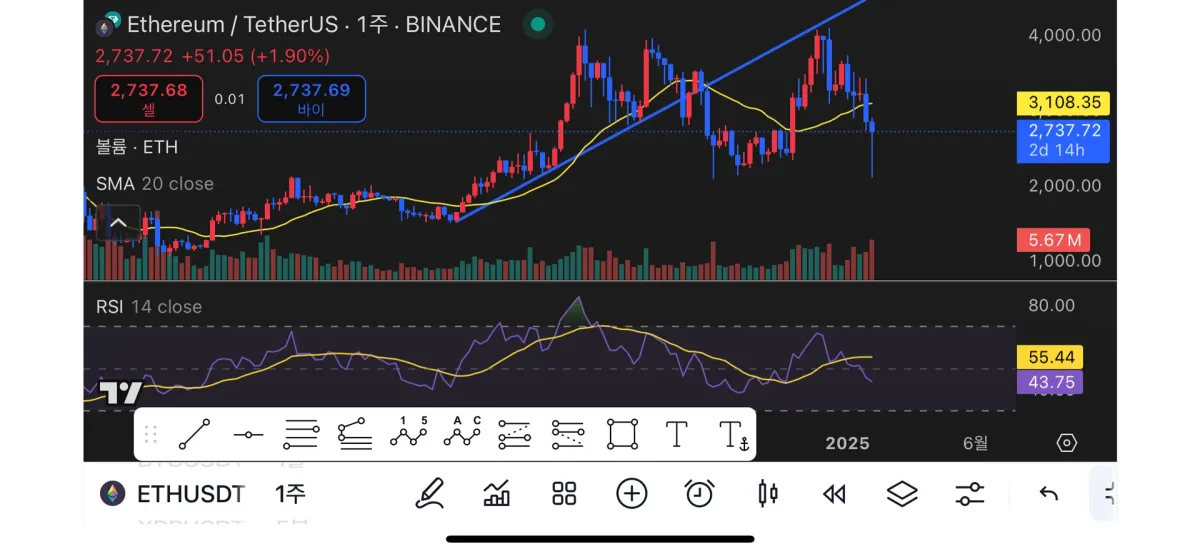Toggle the pen drawing tools icon

coord(430,493)
